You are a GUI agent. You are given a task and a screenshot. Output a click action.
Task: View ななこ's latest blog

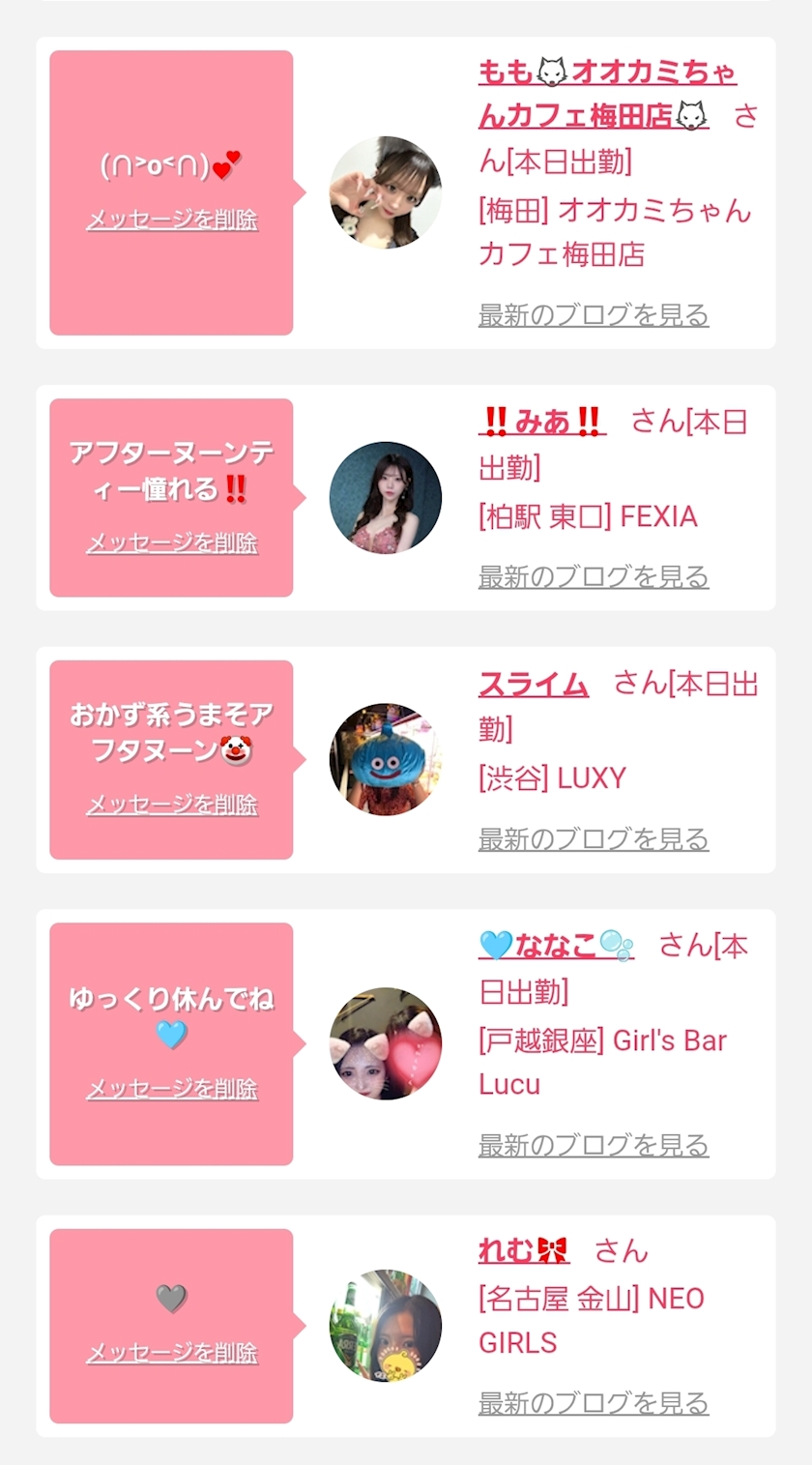[594, 1146]
